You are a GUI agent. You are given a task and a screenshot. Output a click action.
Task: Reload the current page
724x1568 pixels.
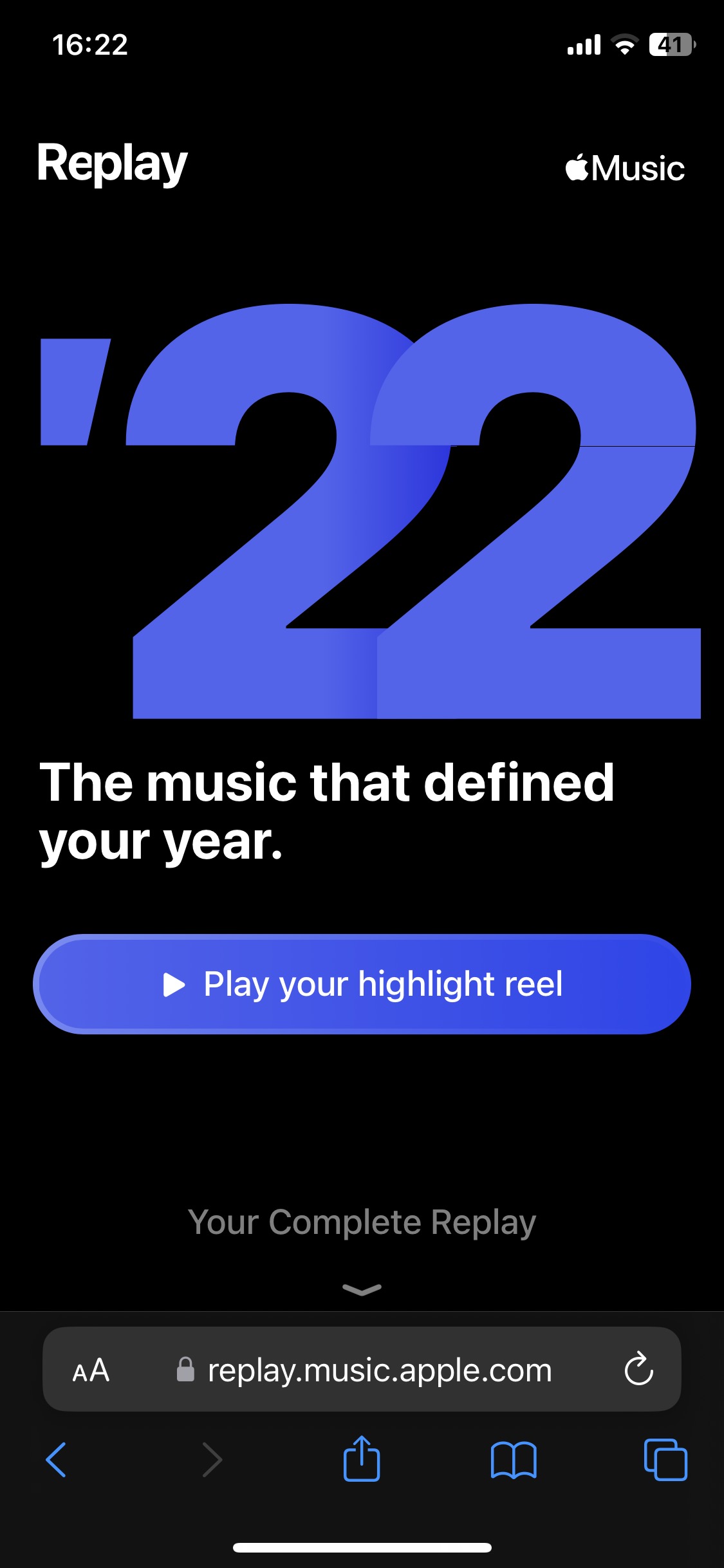click(x=638, y=1368)
